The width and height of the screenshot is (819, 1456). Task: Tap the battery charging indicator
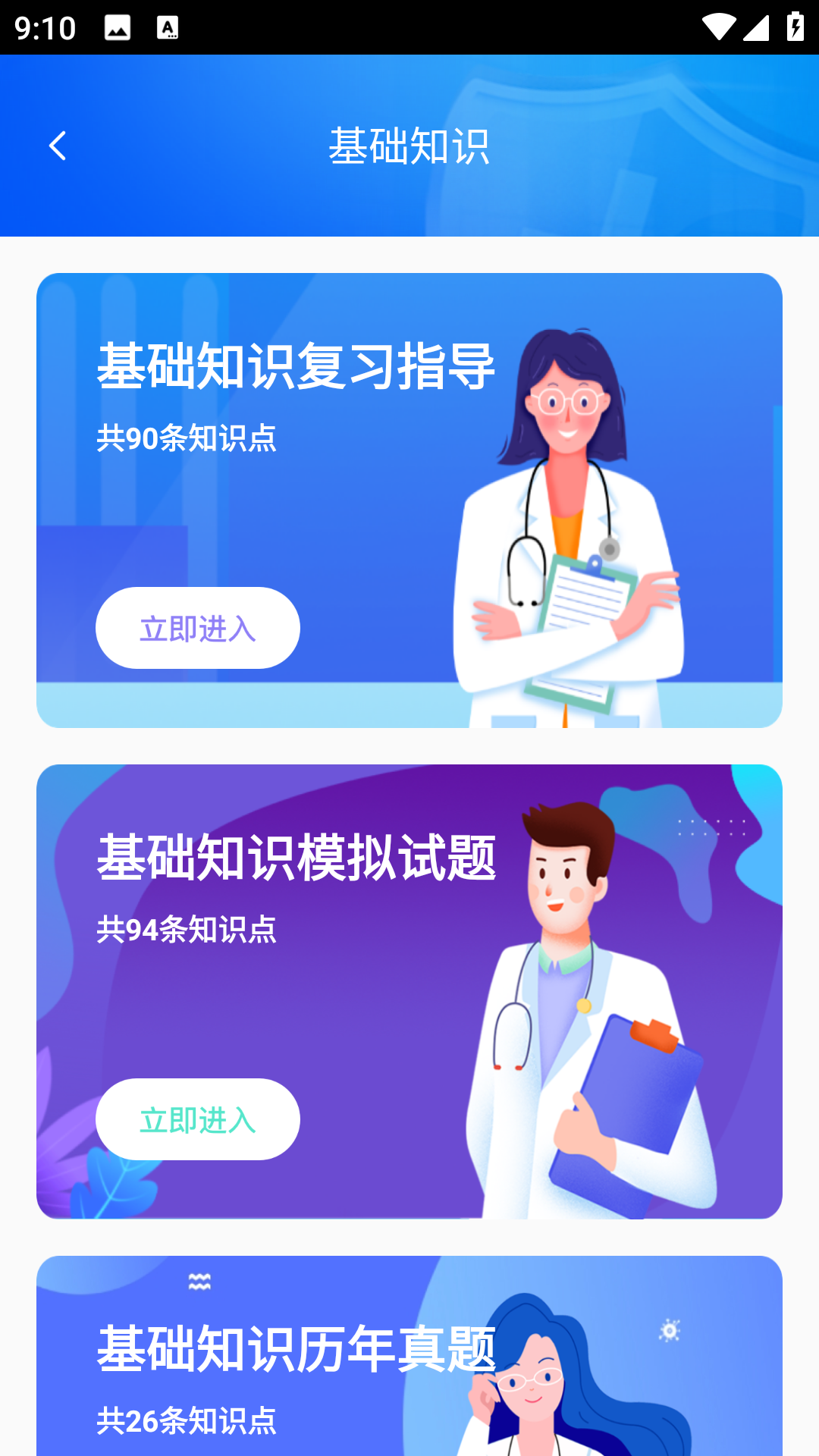794,24
